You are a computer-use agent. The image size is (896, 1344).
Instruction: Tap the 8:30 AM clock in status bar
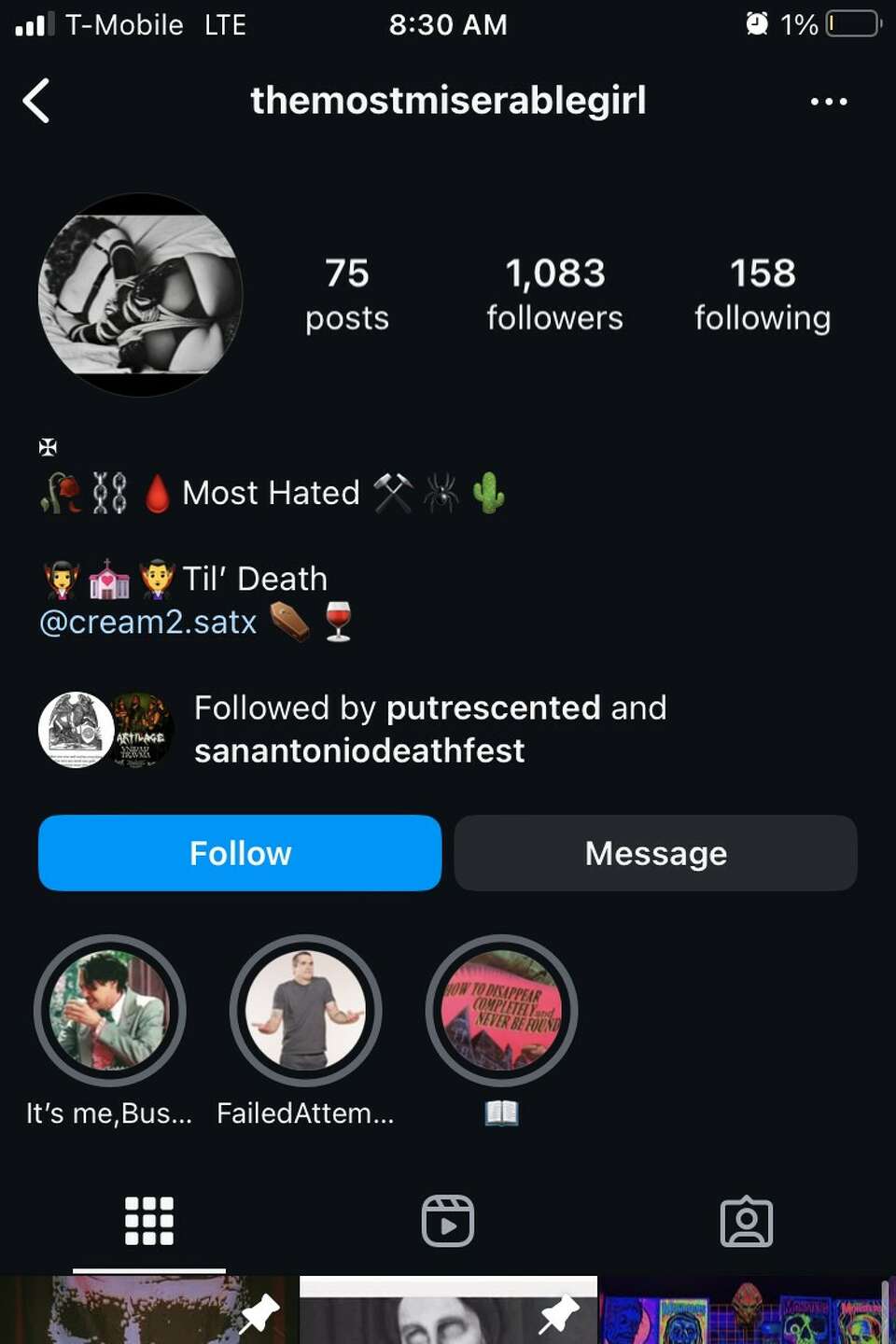tap(449, 25)
